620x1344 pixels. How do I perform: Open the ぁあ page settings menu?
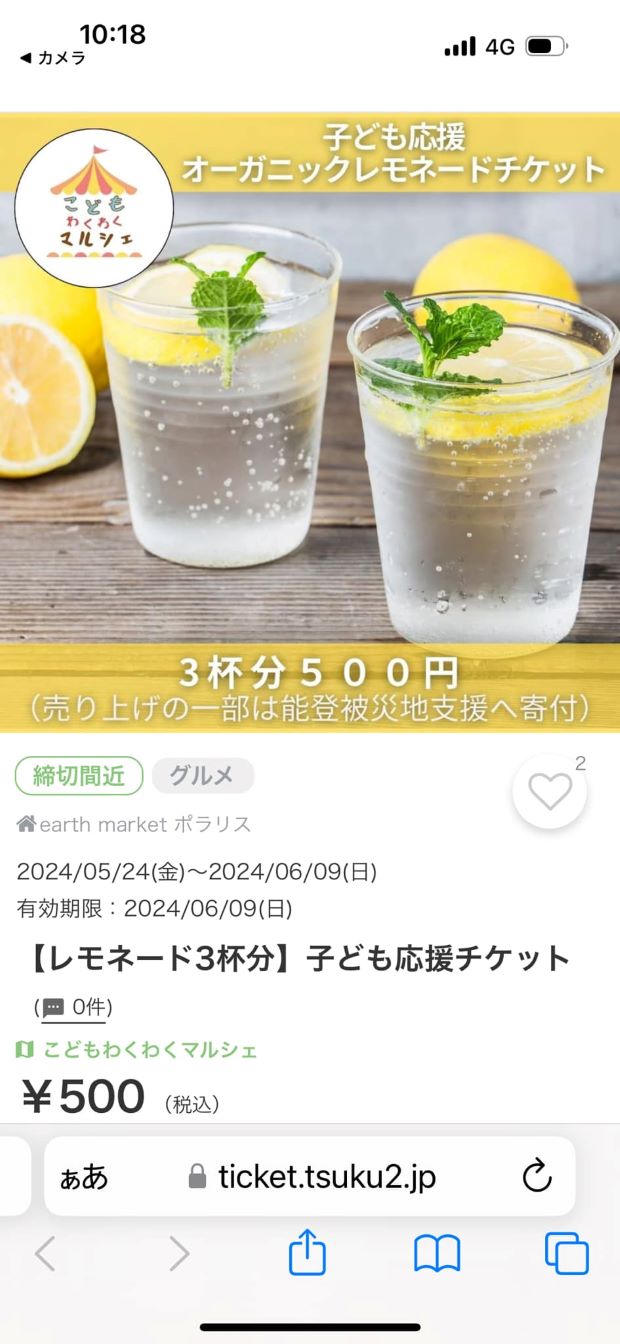[x=84, y=1177]
